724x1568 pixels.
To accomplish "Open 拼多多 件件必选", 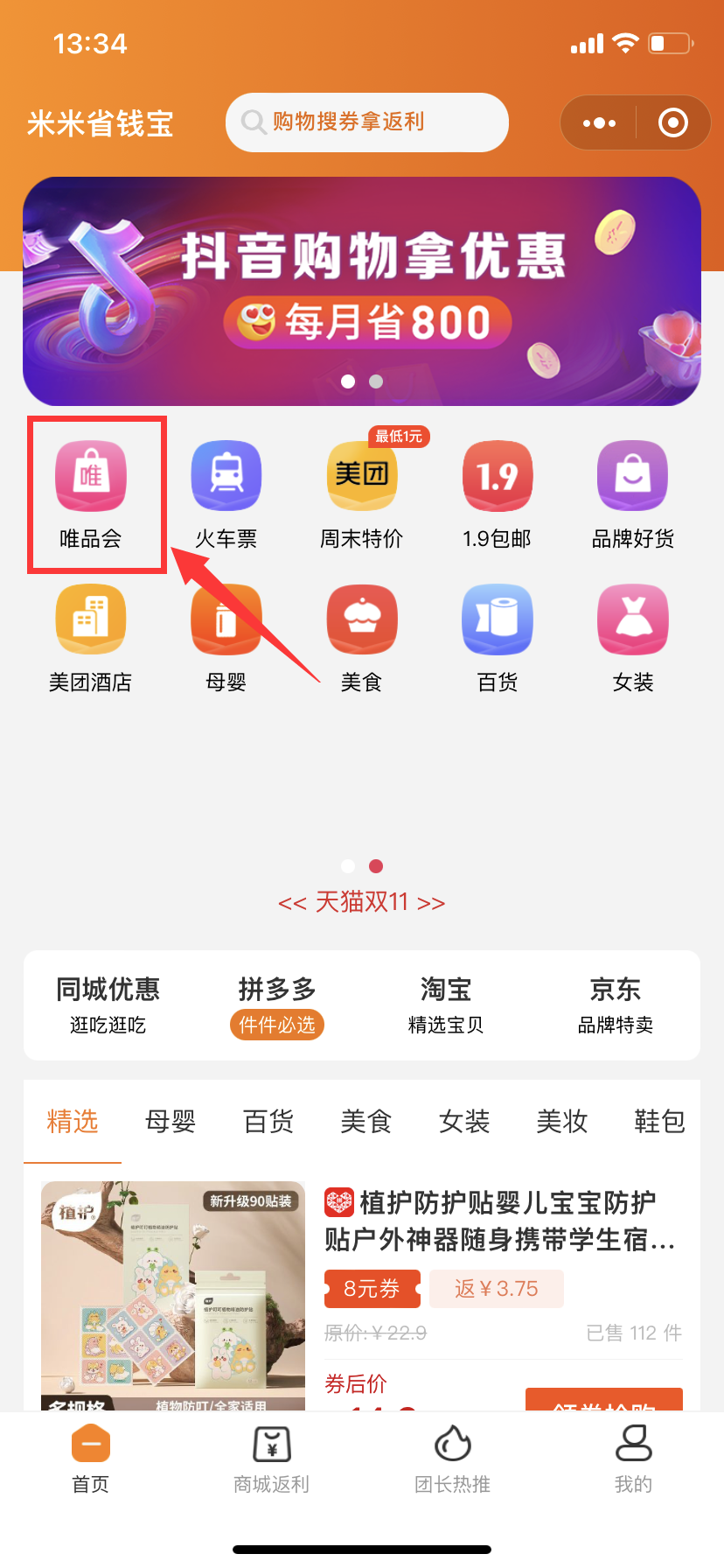I will click(277, 1005).
